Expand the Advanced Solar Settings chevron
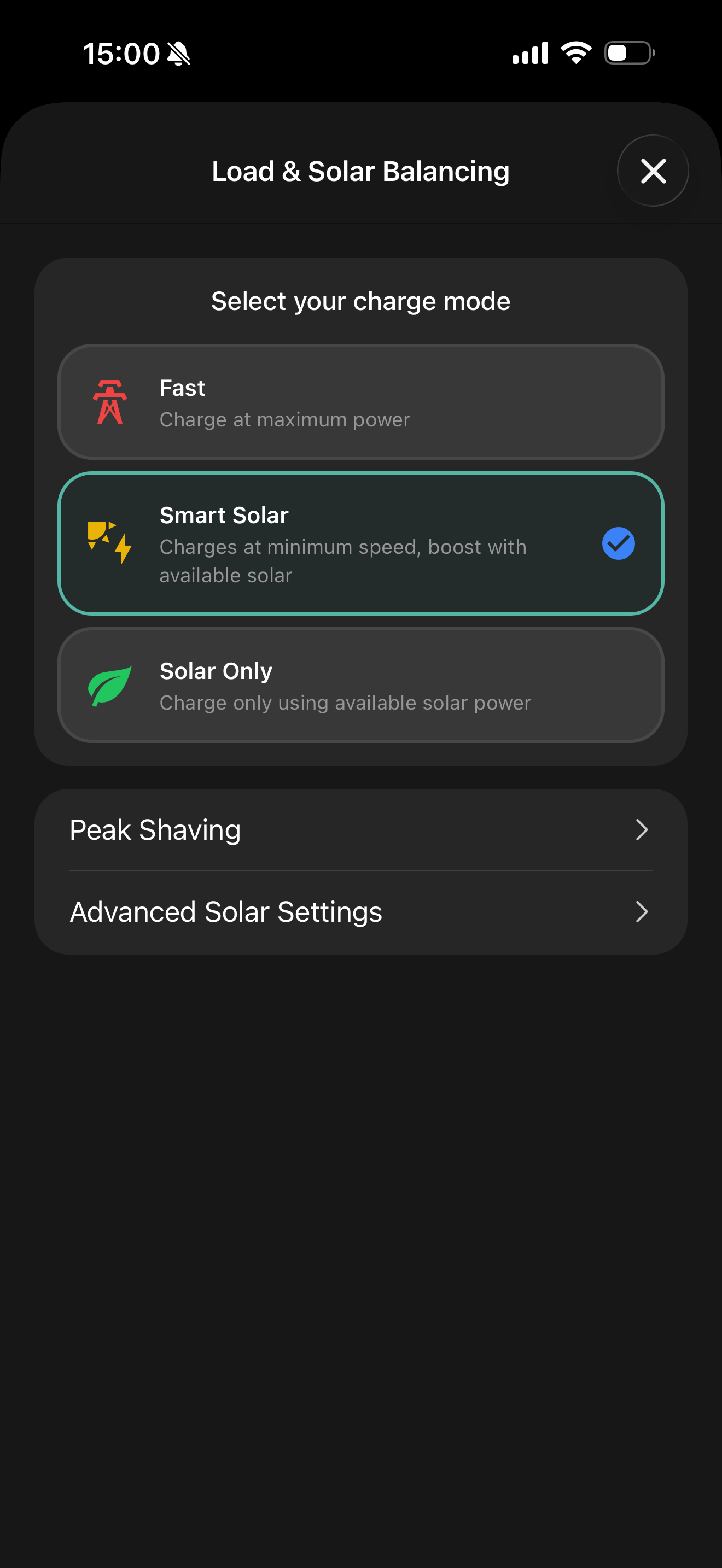This screenshot has width=722, height=1568. coord(642,911)
